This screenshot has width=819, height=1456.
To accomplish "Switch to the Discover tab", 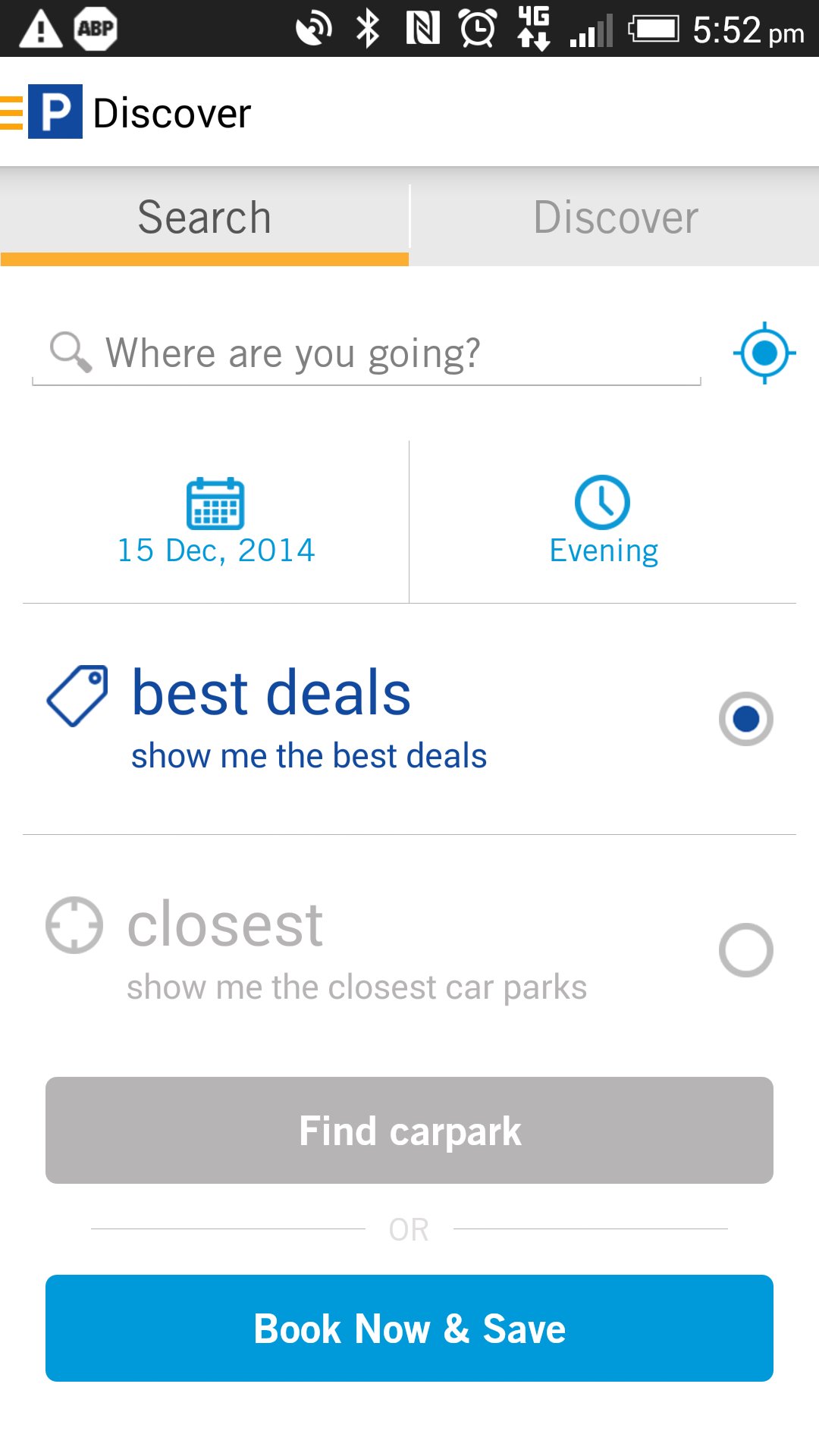I will pyautogui.click(x=614, y=216).
